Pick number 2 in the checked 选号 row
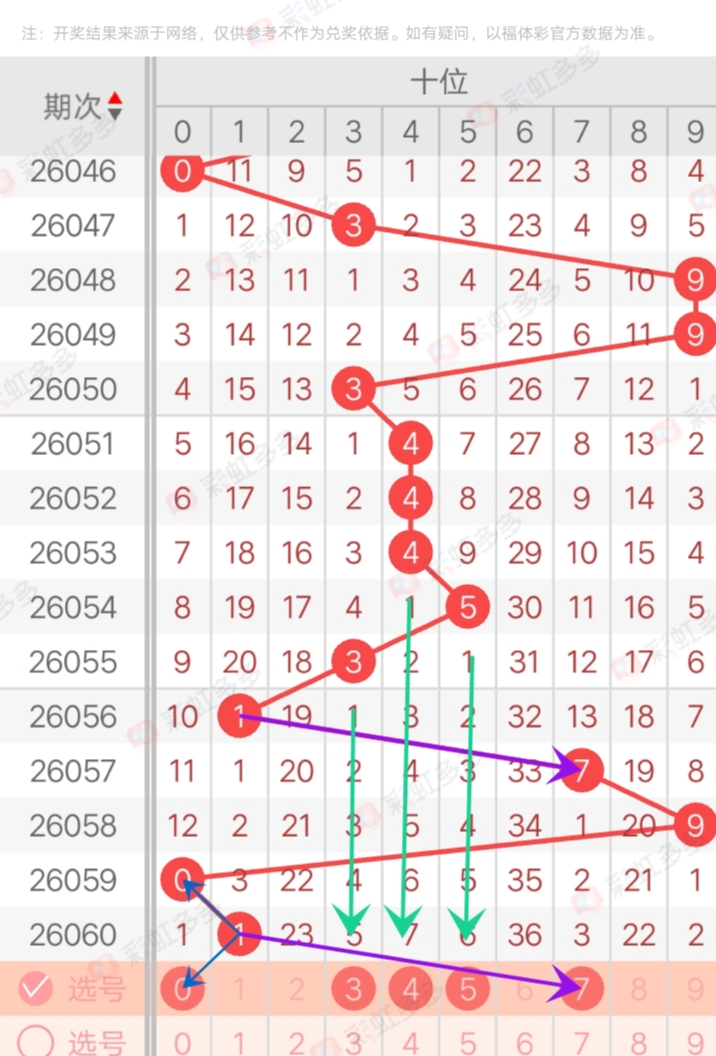This screenshot has height=1056, width=716. click(x=296, y=989)
